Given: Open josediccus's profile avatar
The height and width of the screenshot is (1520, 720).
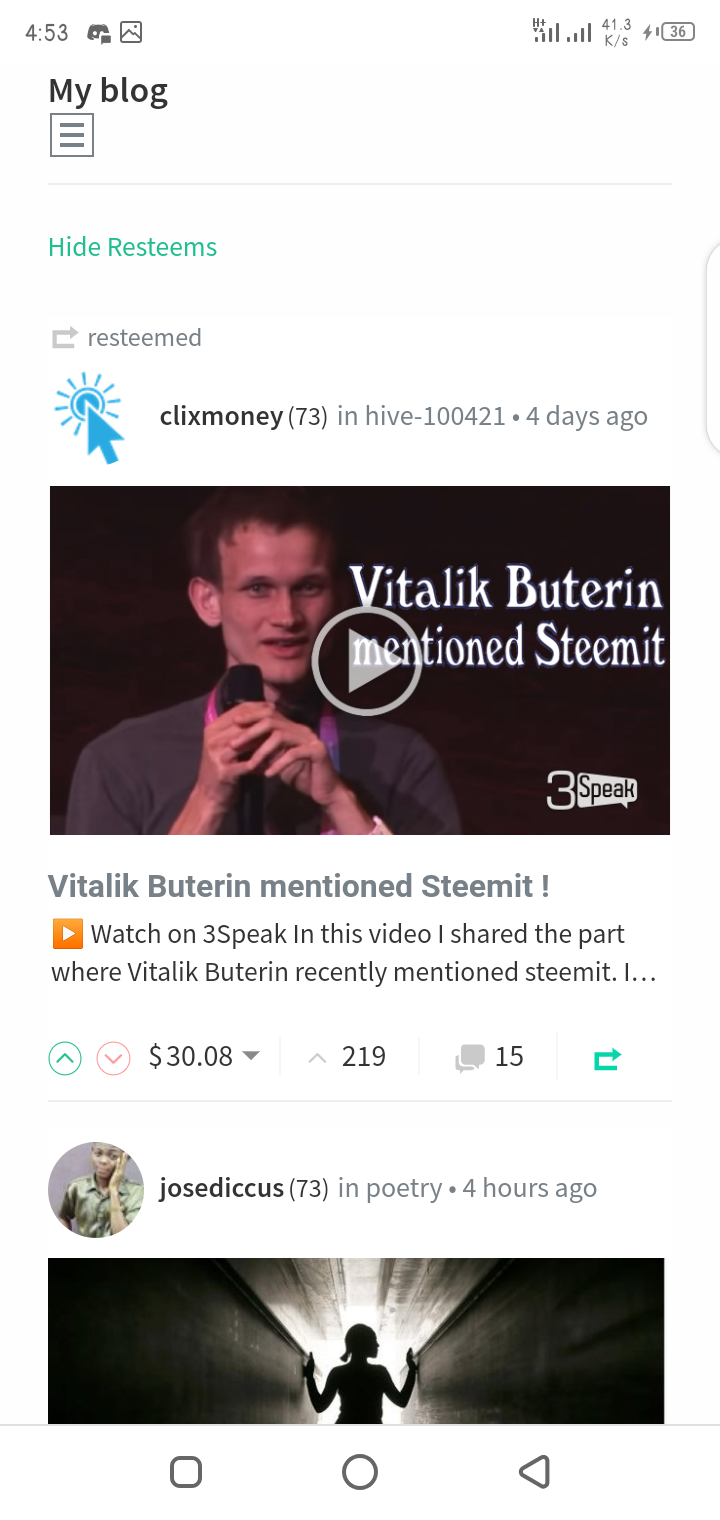Looking at the screenshot, I should click(x=96, y=1189).
